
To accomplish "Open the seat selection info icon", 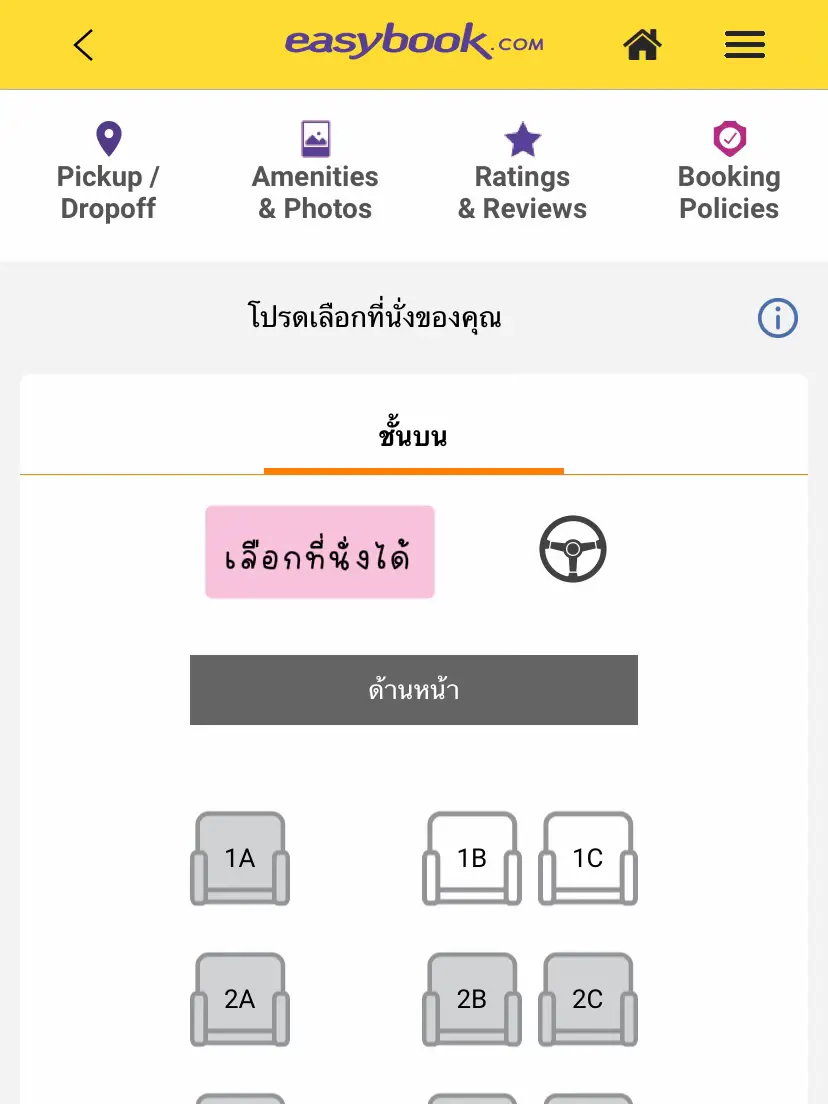I will point(778,318).
